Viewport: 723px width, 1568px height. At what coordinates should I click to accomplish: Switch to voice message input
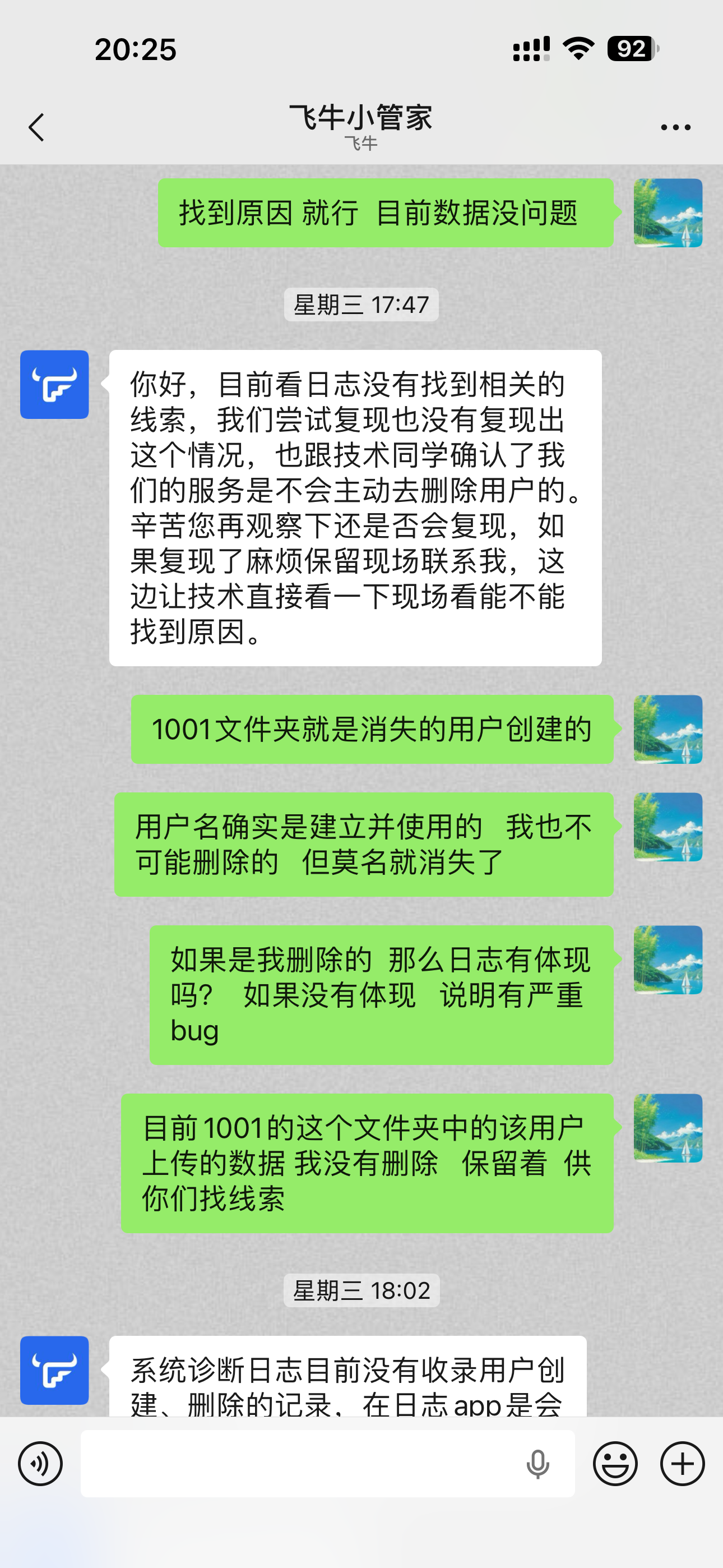click(40, 1463)
